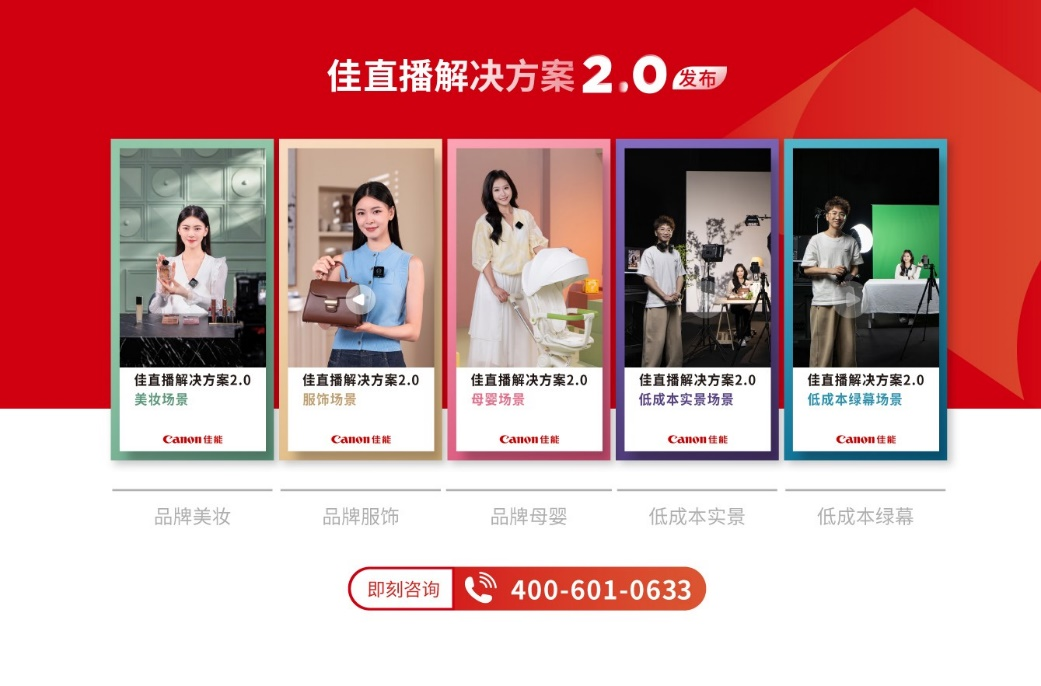This screenshot has height=686, width=1041.
Task: Switch to the 品牌服饰 tab
Action: tap(360, 516)
